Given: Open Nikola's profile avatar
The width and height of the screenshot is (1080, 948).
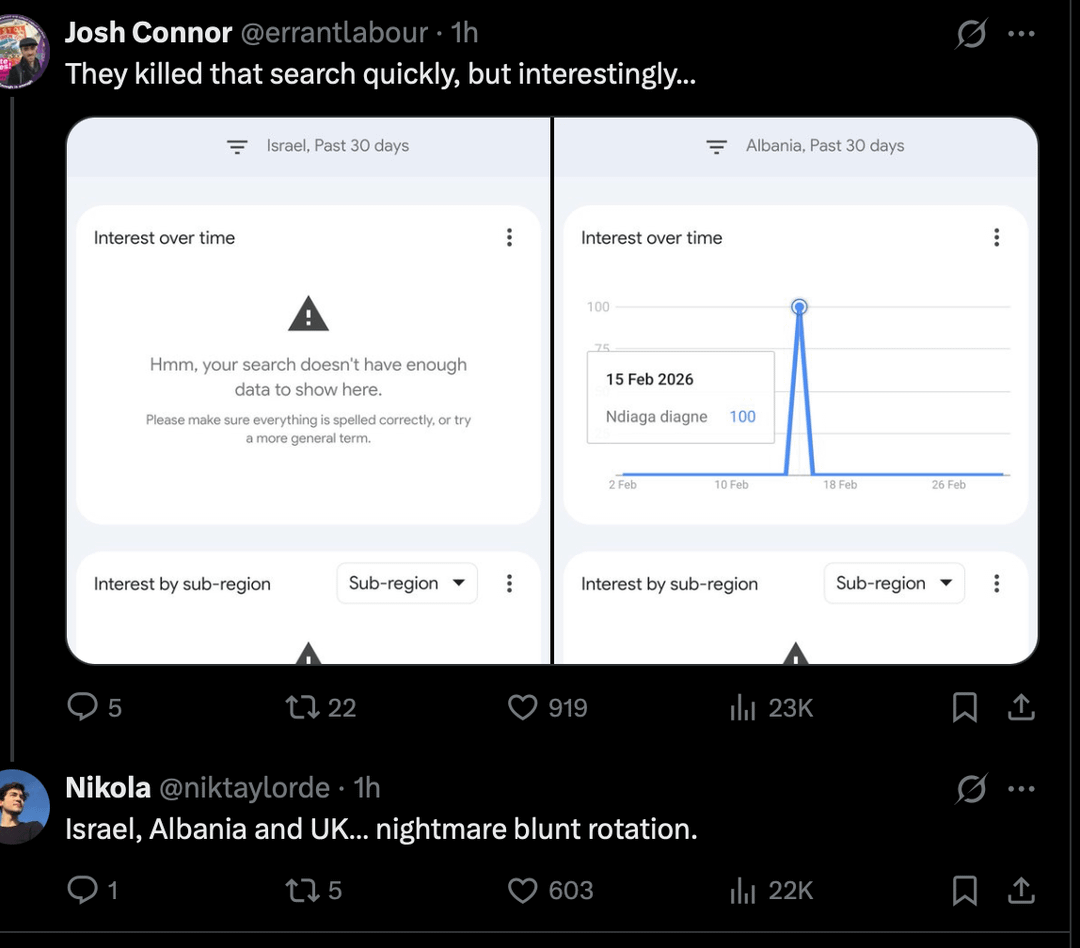Looking at the screenshot, I should 22,806.
